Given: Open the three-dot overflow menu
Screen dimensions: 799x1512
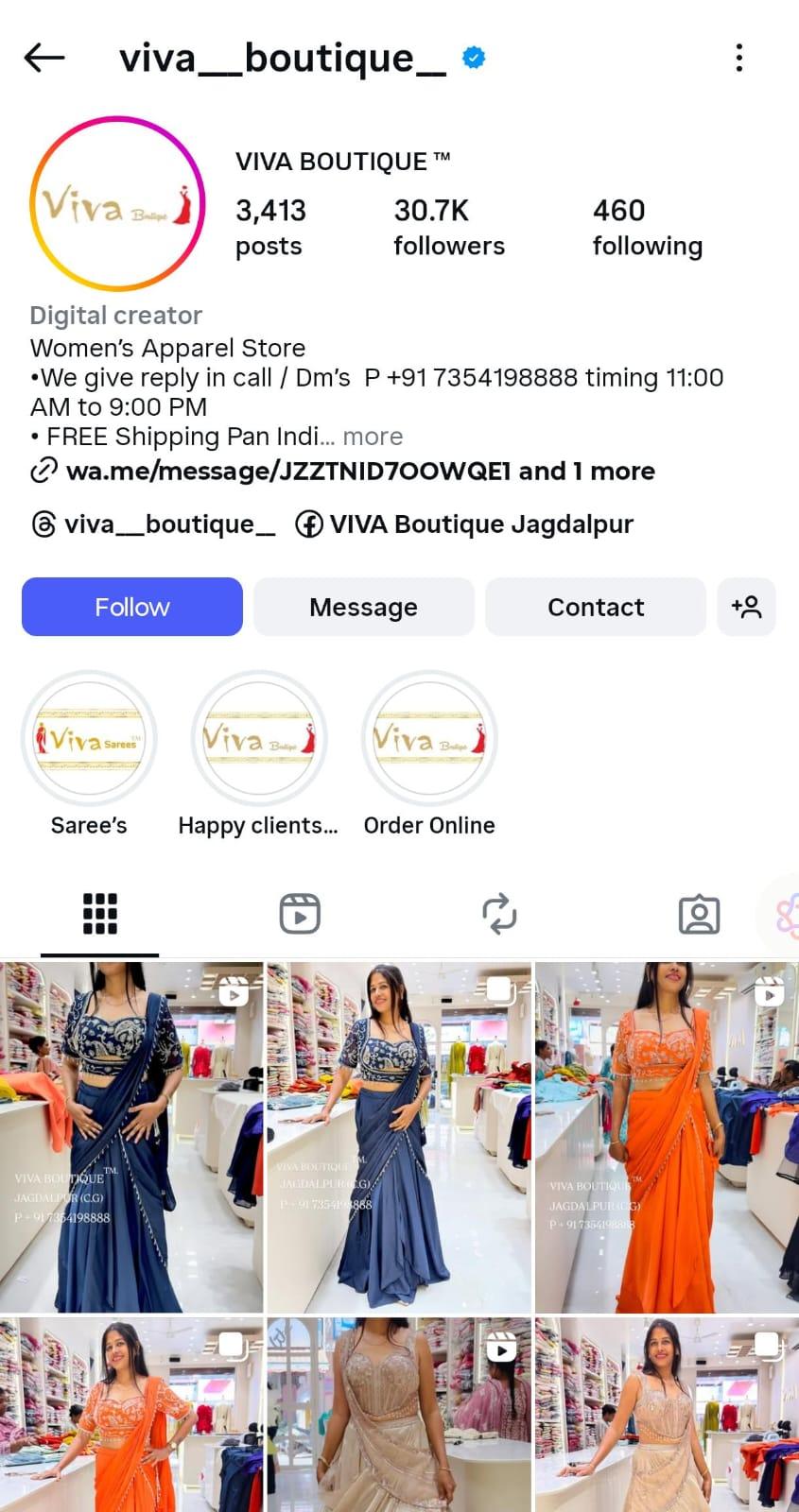Looking at the screenshot, I should [x=739, y=58].
